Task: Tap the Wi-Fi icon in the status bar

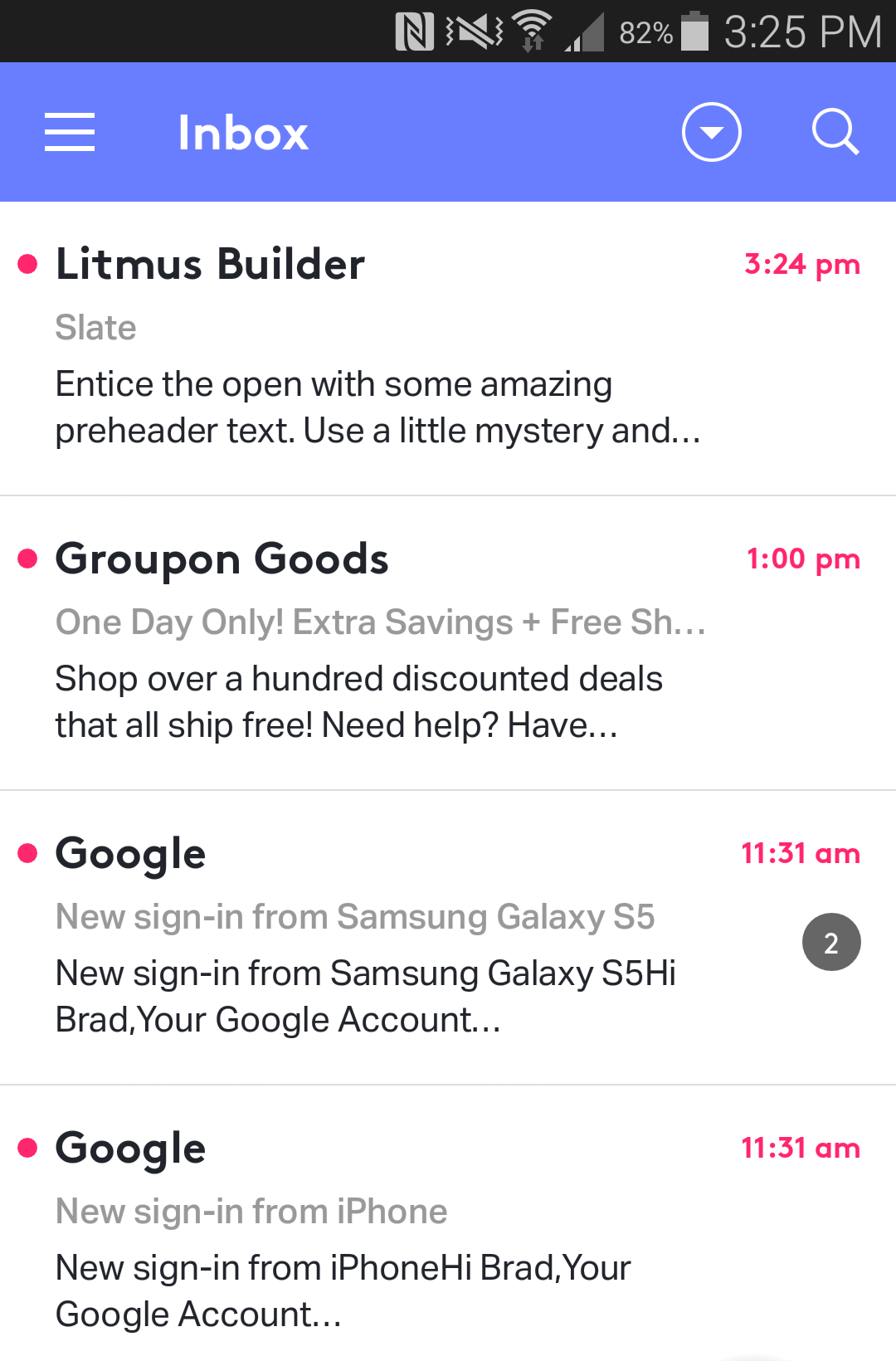Action: (531, 31)
